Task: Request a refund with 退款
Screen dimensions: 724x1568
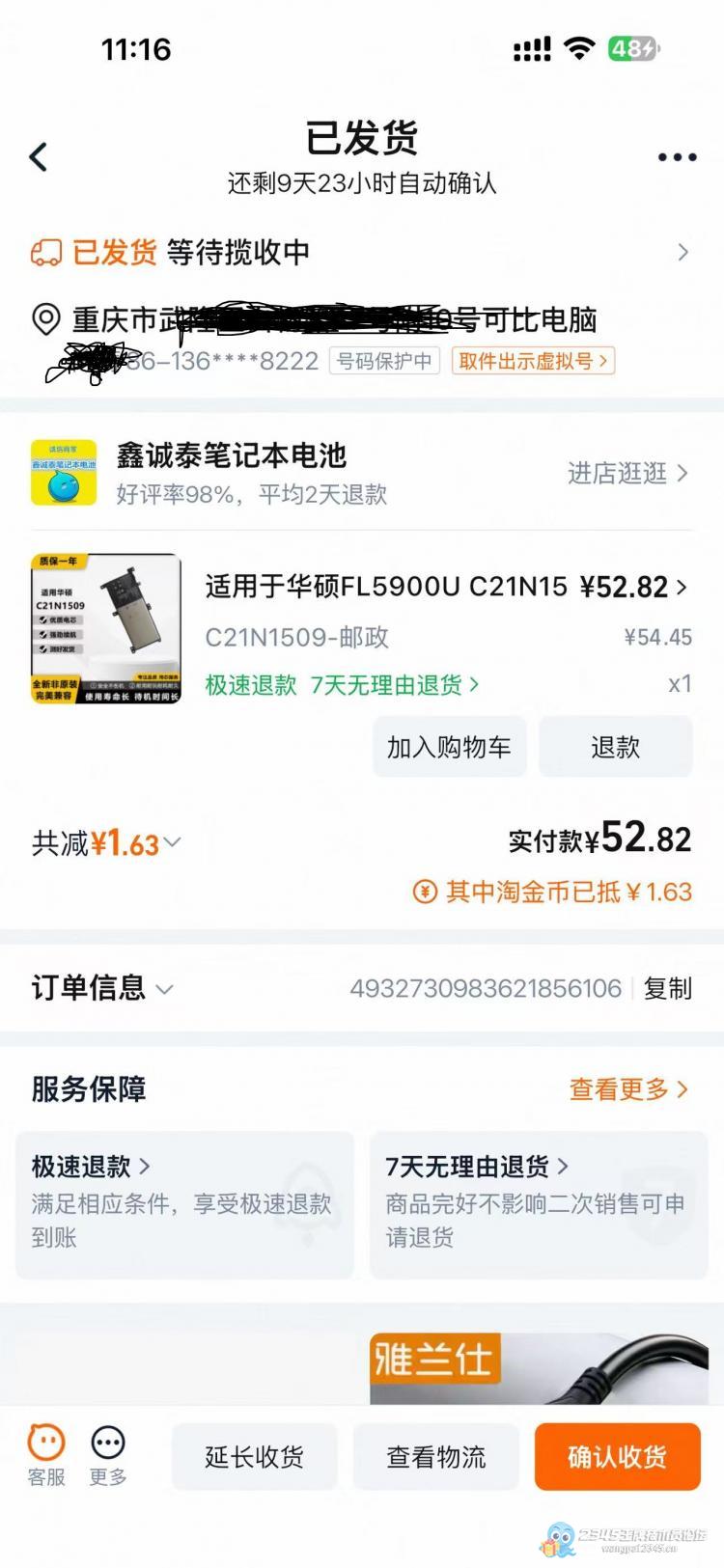Action: (x=615, y=747)
